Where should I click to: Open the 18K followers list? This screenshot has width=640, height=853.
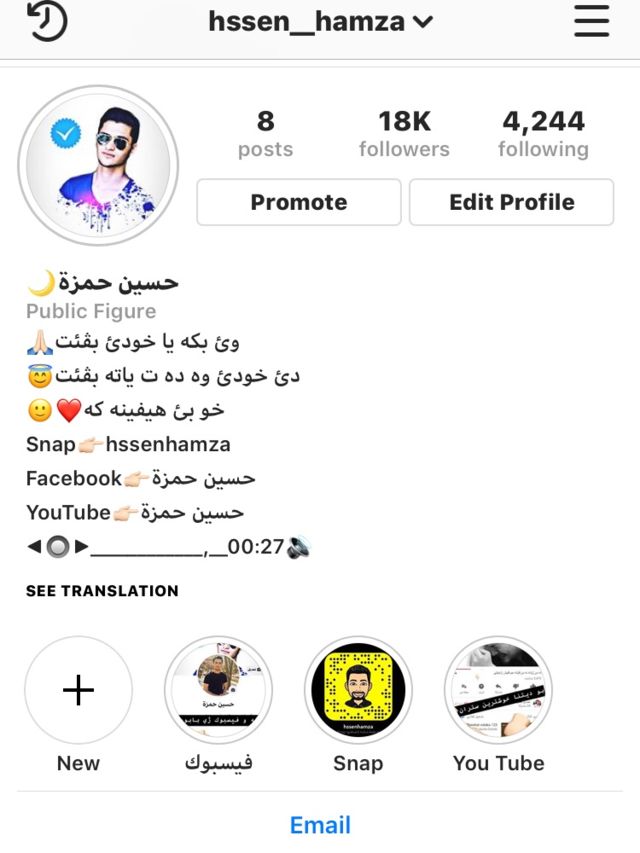[x=404, y=134]
